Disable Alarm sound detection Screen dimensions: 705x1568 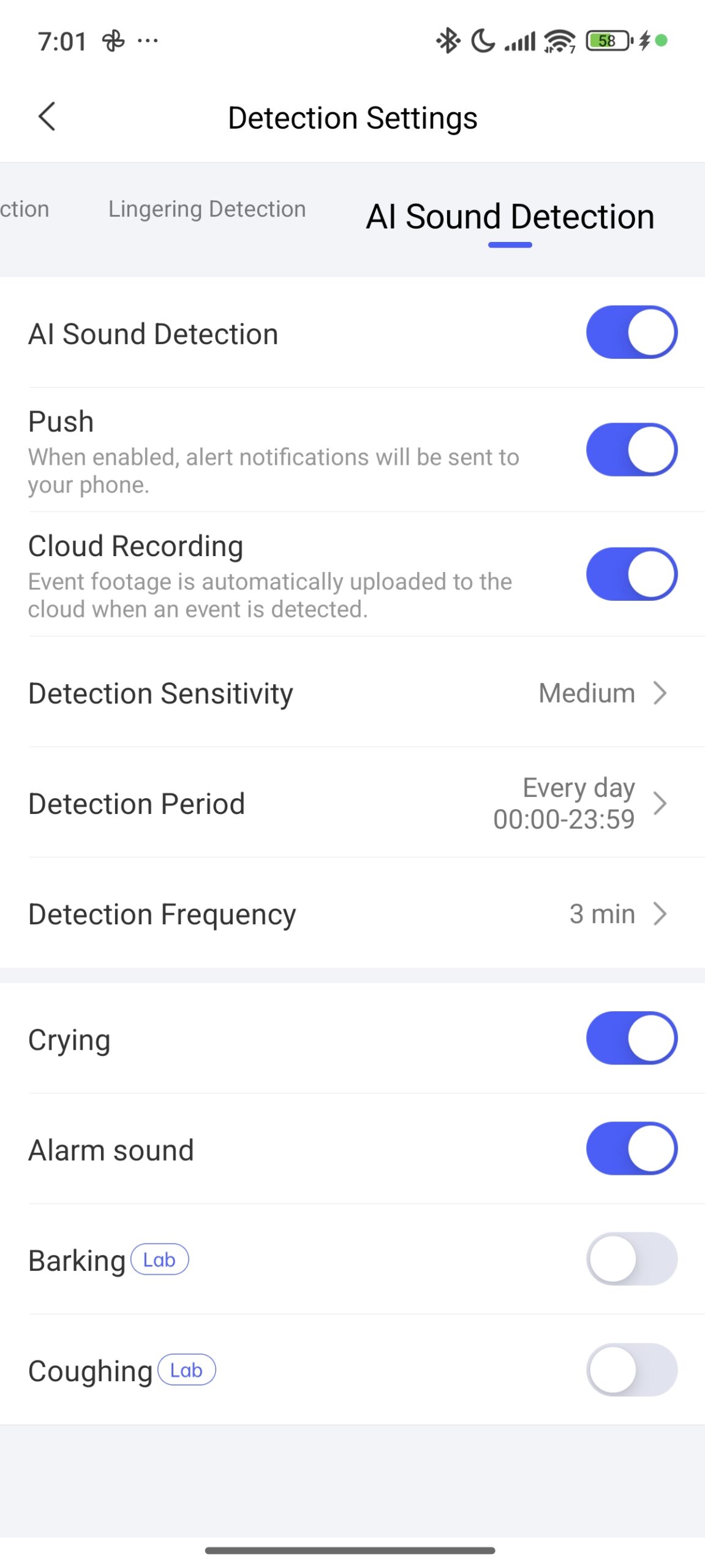pyautogui.click(x=631, y=1148)
